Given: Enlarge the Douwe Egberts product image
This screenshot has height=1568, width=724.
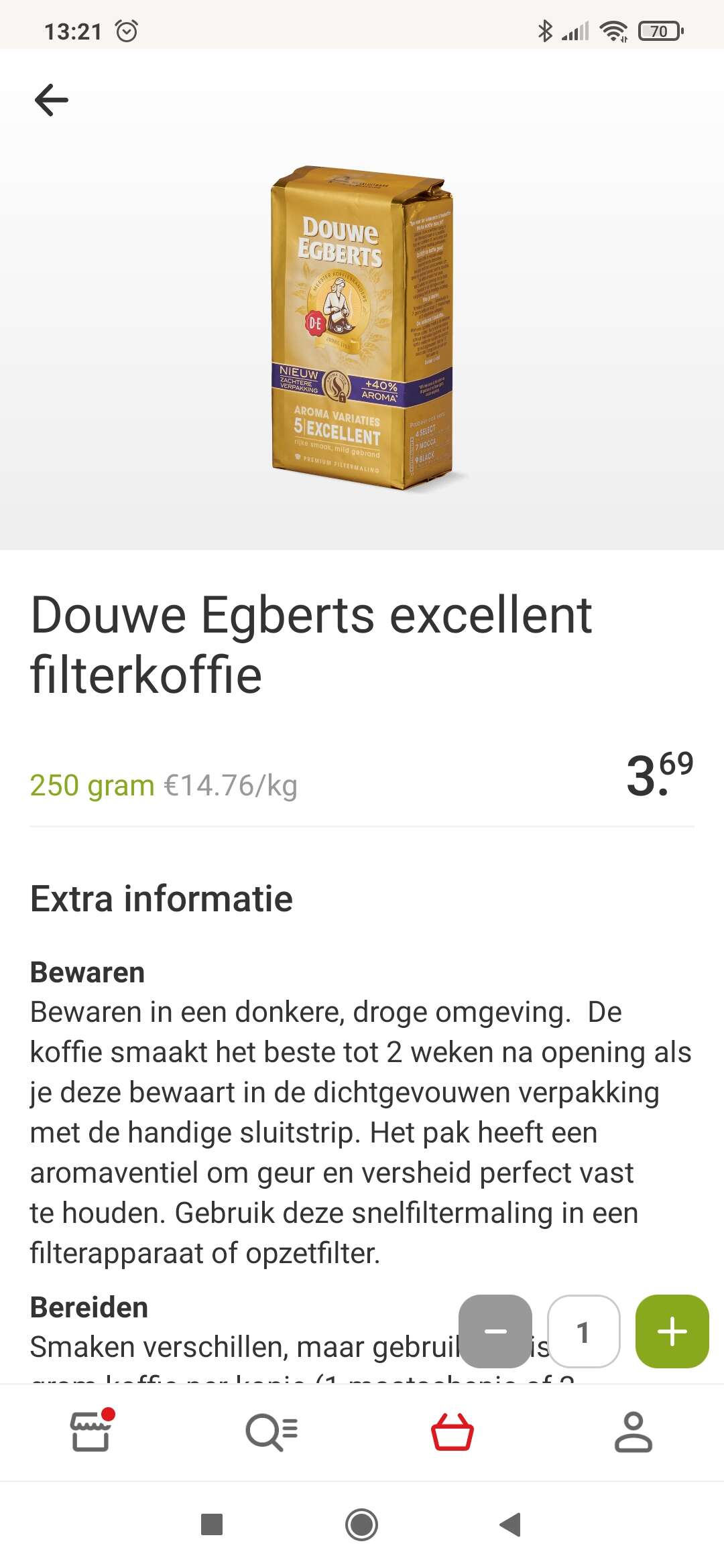Looking at the screenshot, I should (362, 328).
